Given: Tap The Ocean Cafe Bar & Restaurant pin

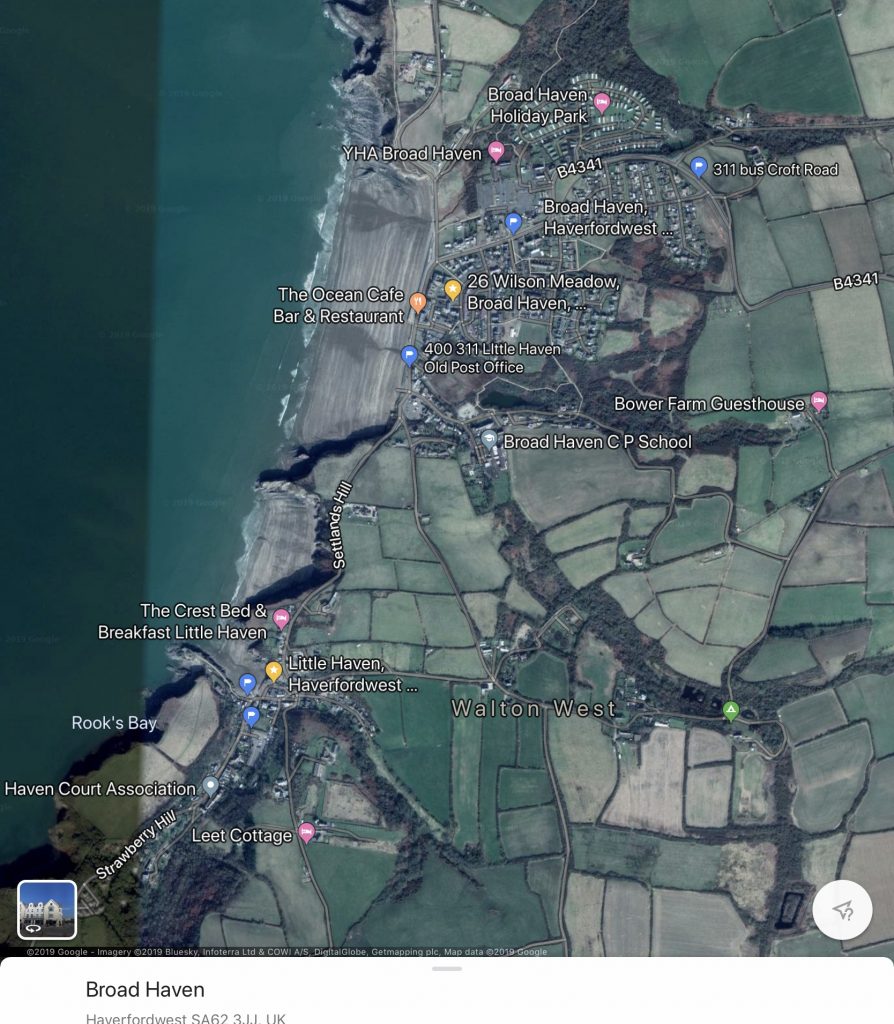Looking at the screenshot, I should click(x=419, y=301).
